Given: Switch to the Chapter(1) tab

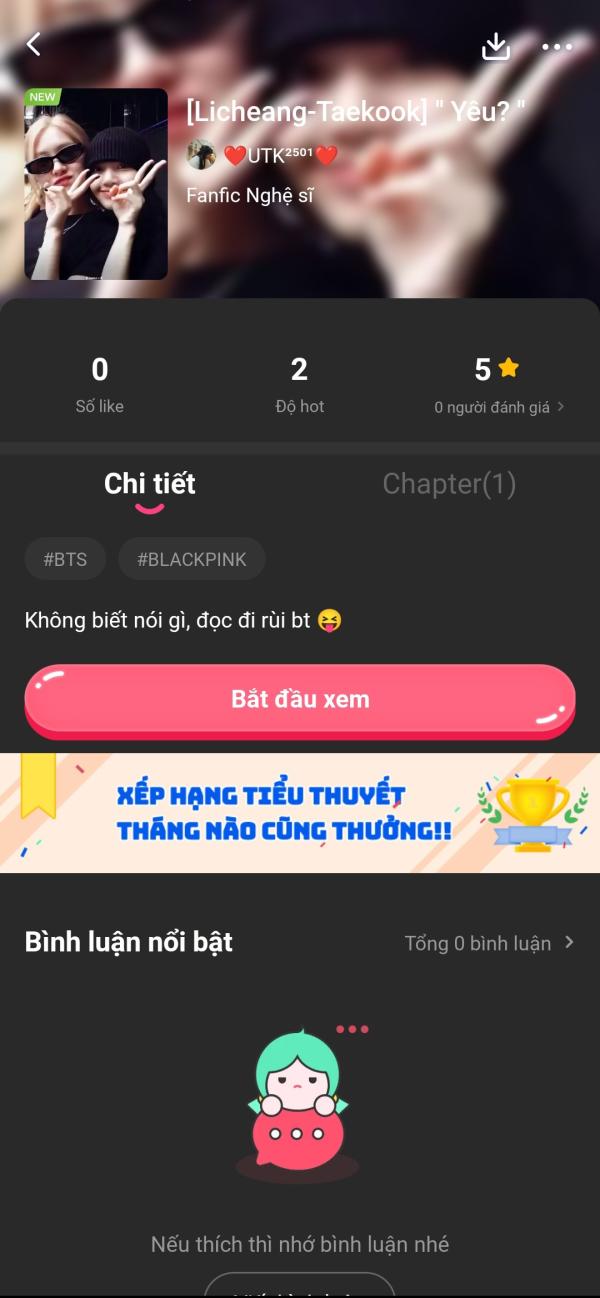Looking at the screenshot, I should [x=449, y=484].
